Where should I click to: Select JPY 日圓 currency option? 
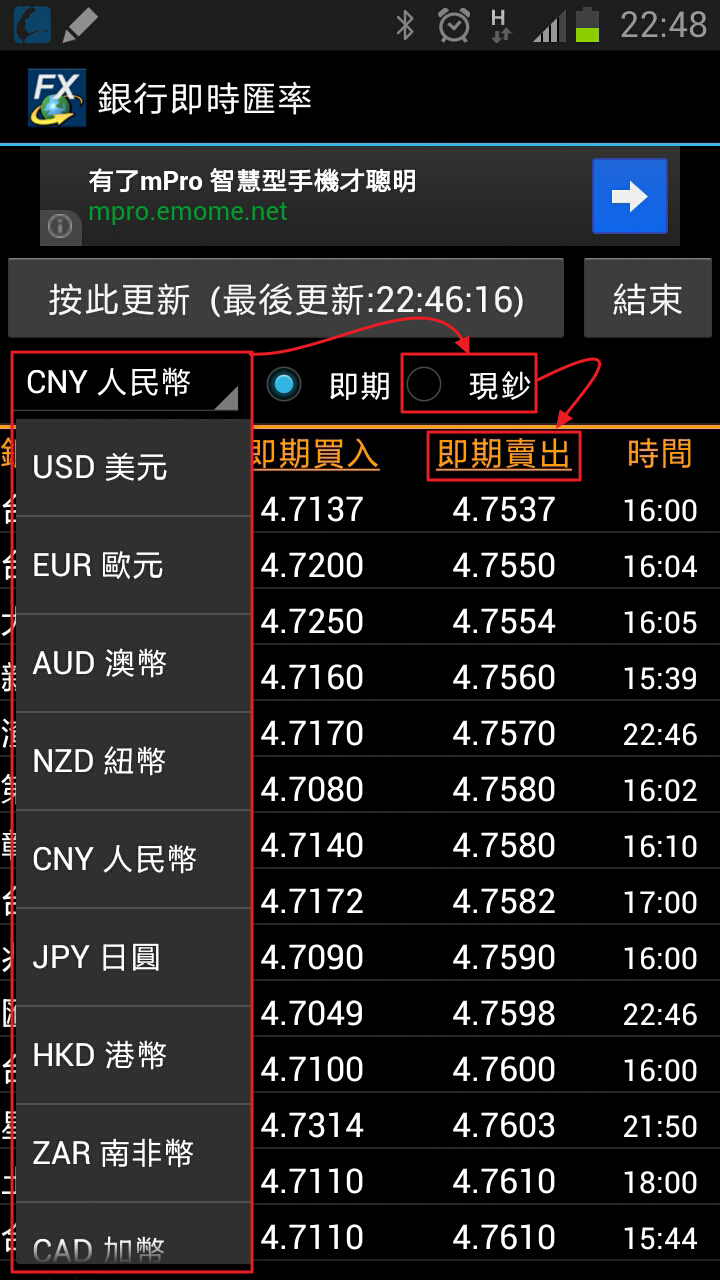tap(132, 957)
